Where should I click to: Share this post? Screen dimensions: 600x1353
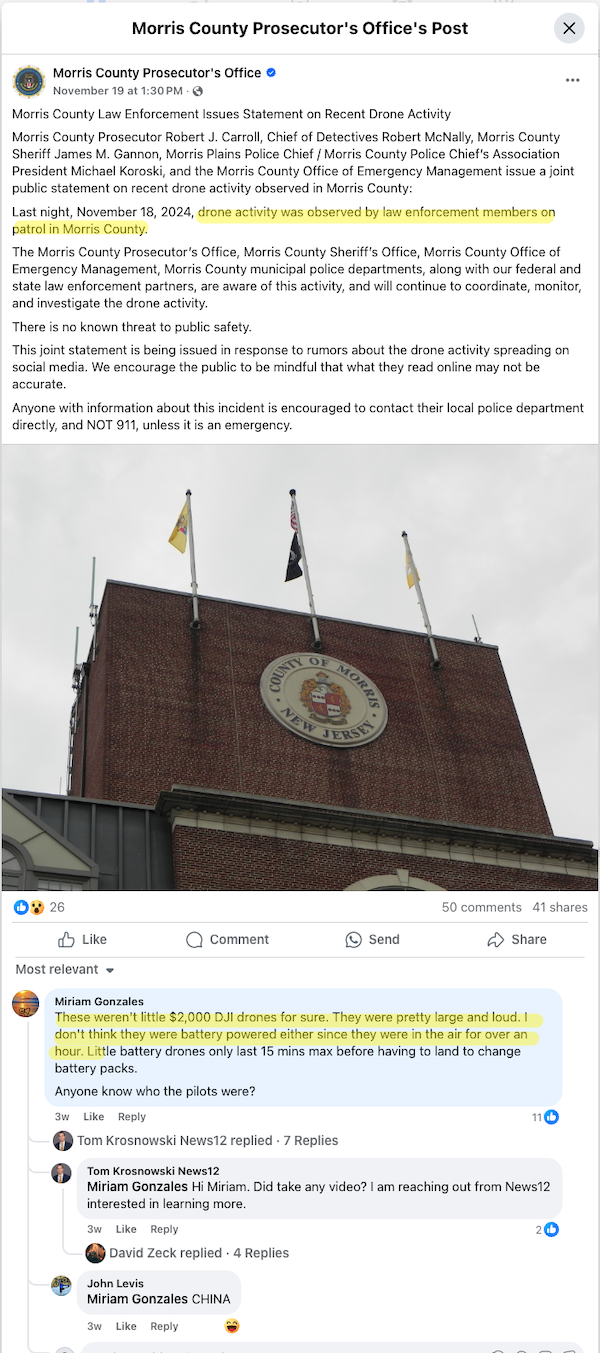(x=517, y=939)
